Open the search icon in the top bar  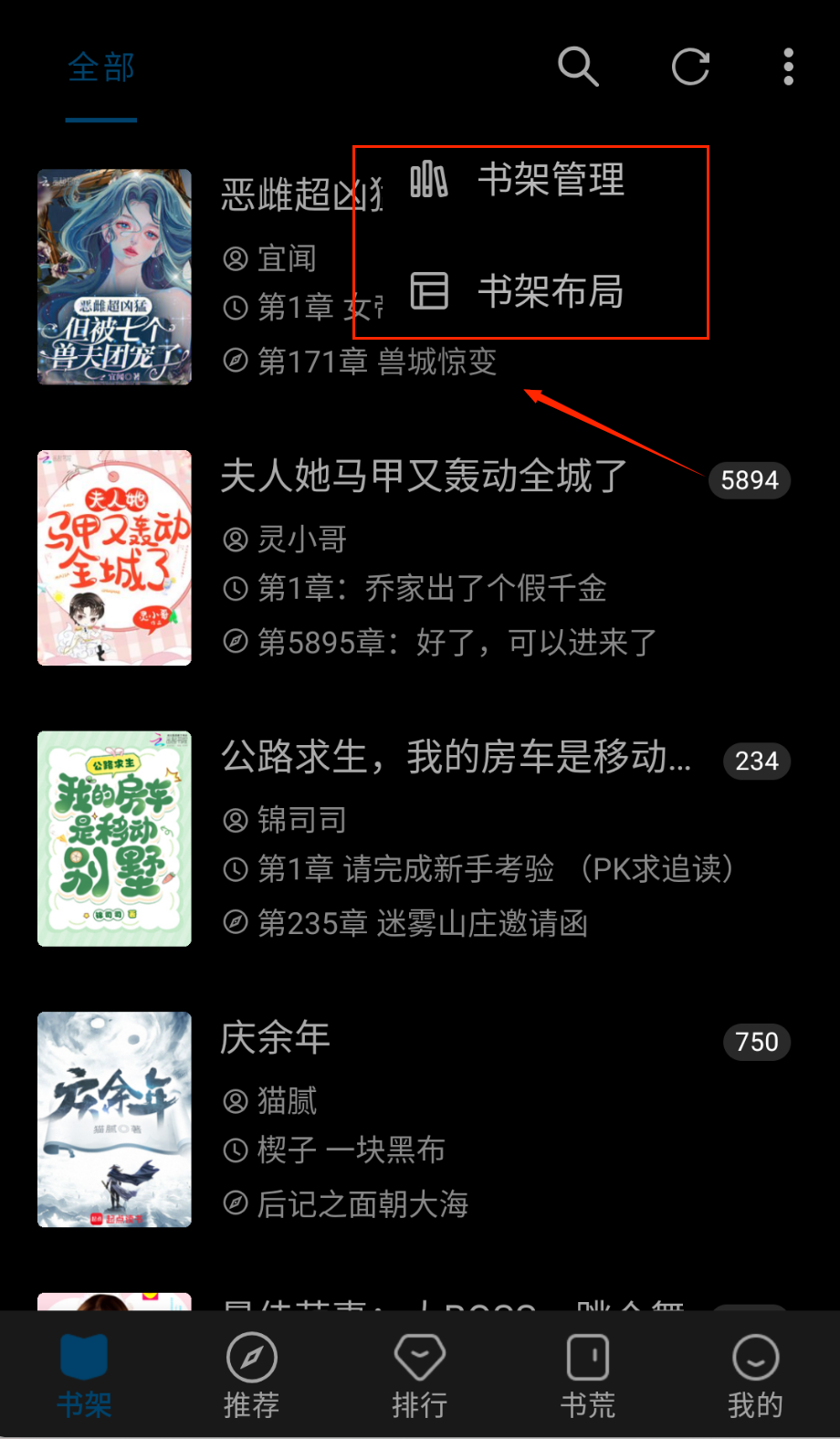[578, 67]
